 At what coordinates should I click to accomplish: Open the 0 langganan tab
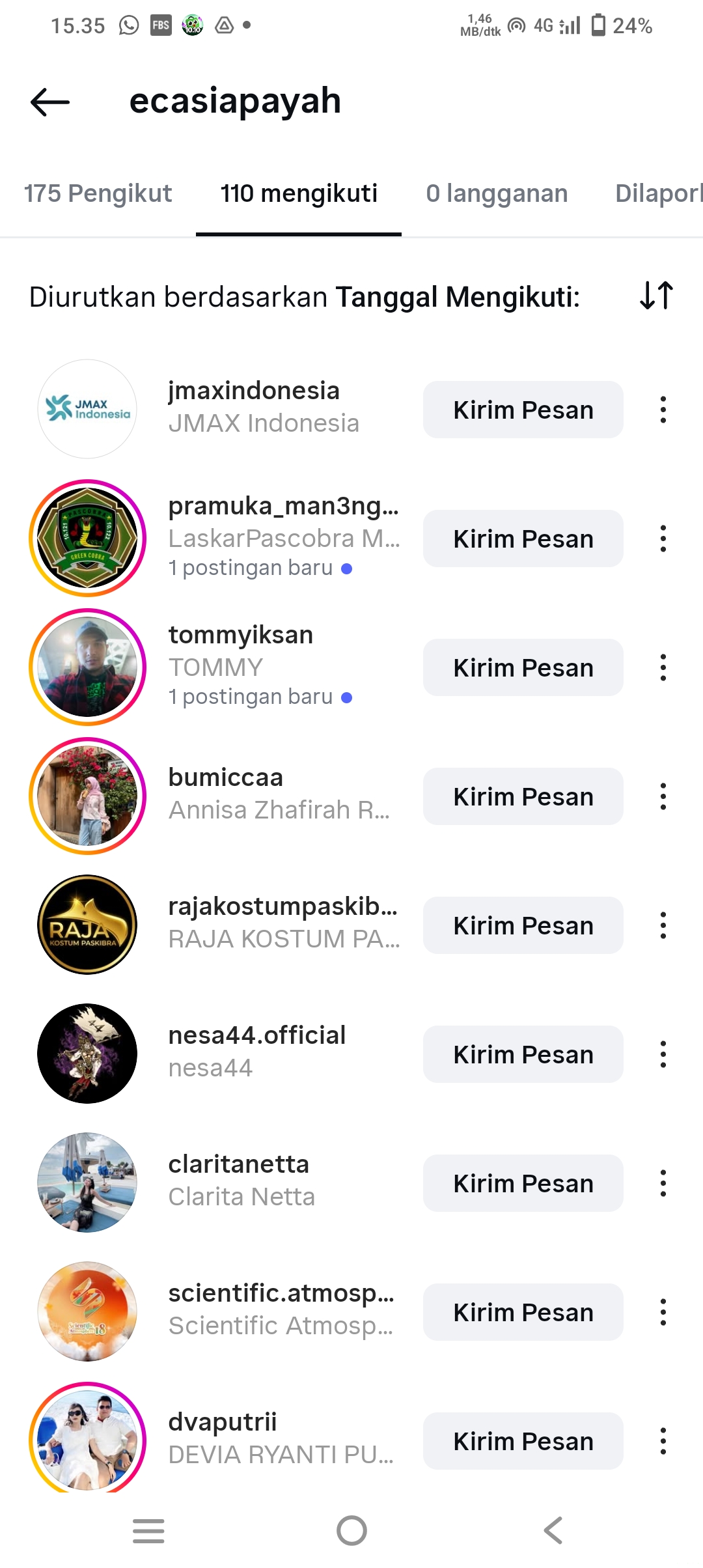(x=497, y=193)
